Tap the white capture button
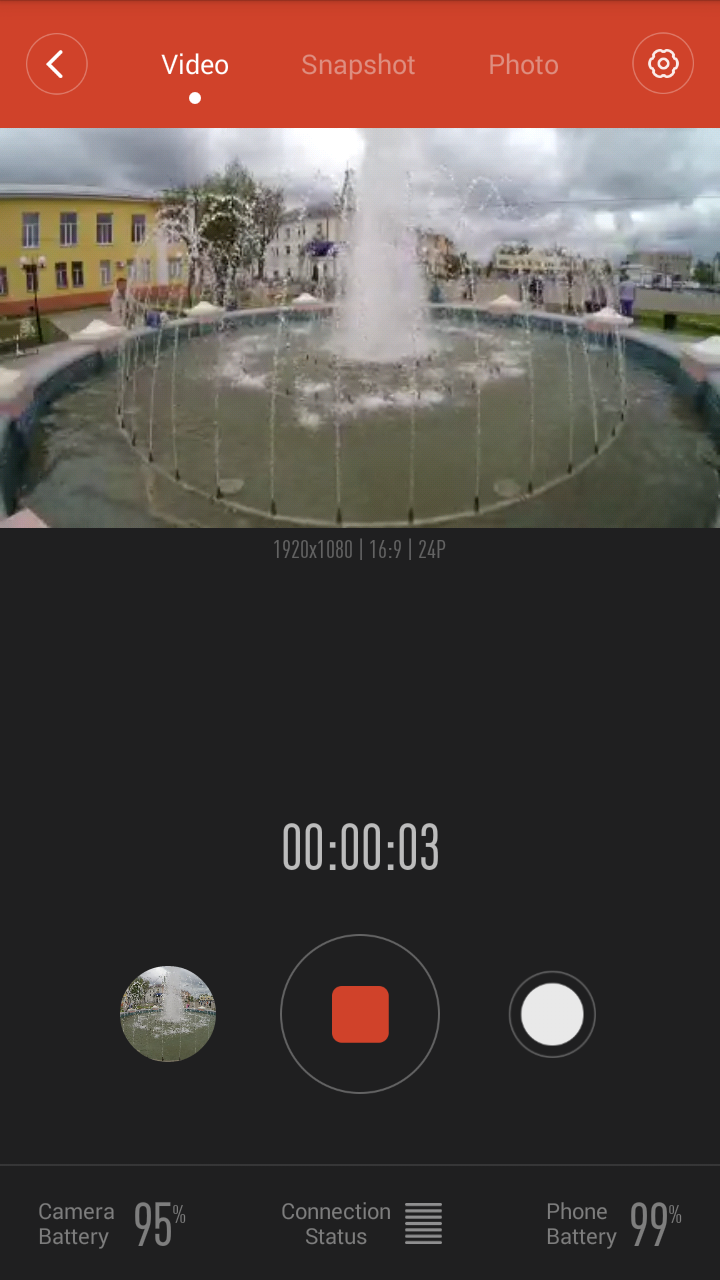 click(552, 1014)
